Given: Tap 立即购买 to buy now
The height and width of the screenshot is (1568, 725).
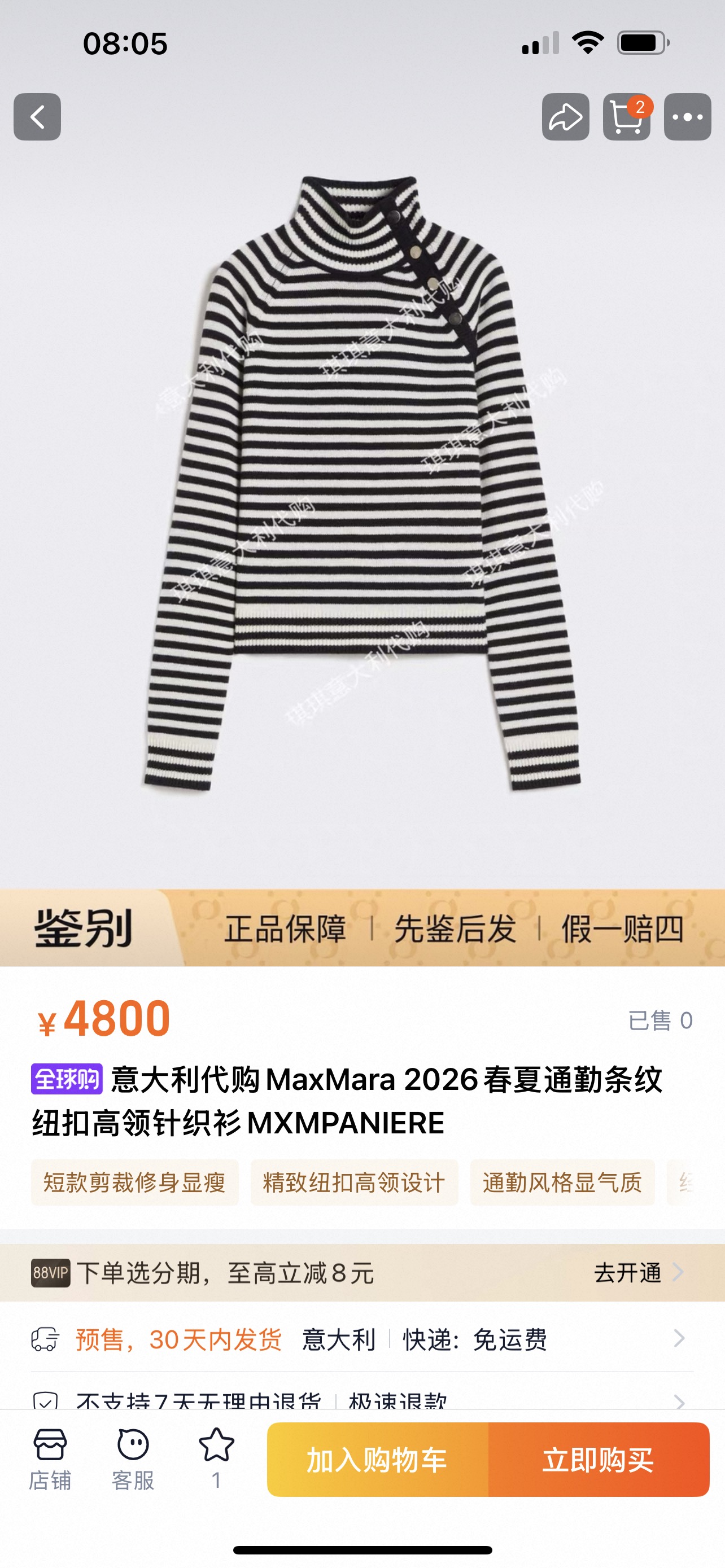Looking at the screenshot, I should click(599, 1460).
